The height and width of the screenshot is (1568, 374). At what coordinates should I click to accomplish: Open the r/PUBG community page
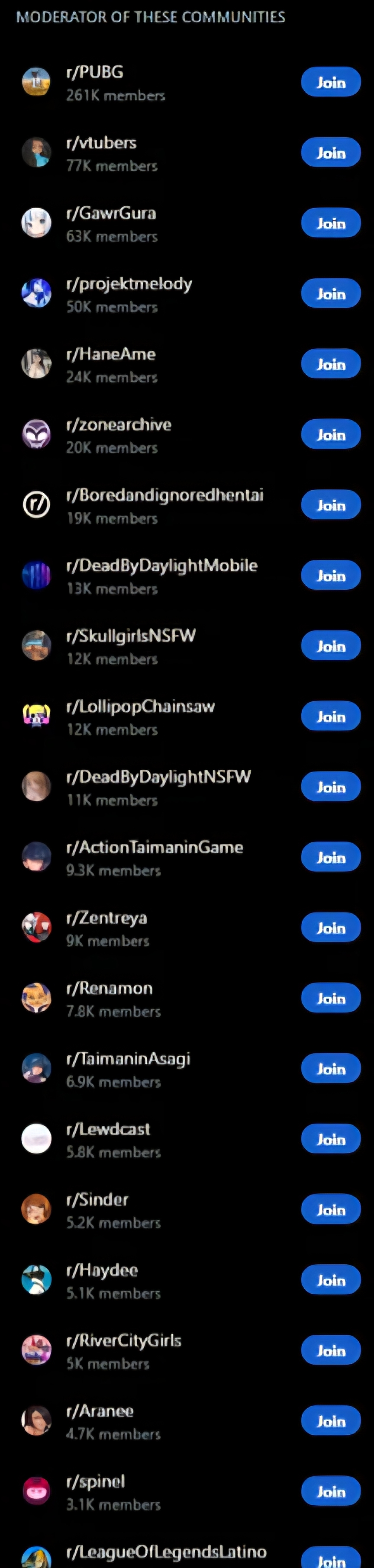pos(95,72)
